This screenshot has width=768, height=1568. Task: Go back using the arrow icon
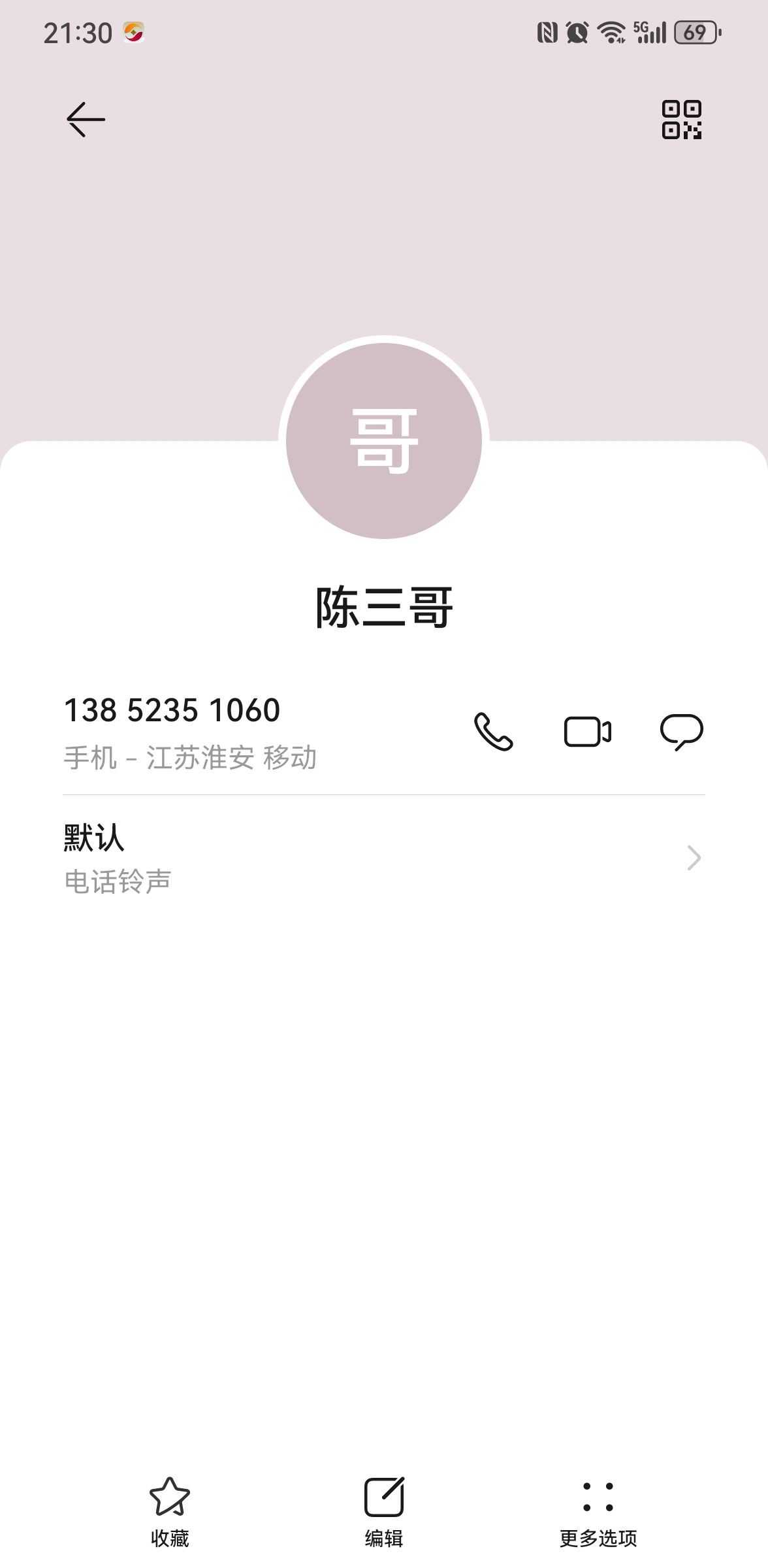click(86, 119)
